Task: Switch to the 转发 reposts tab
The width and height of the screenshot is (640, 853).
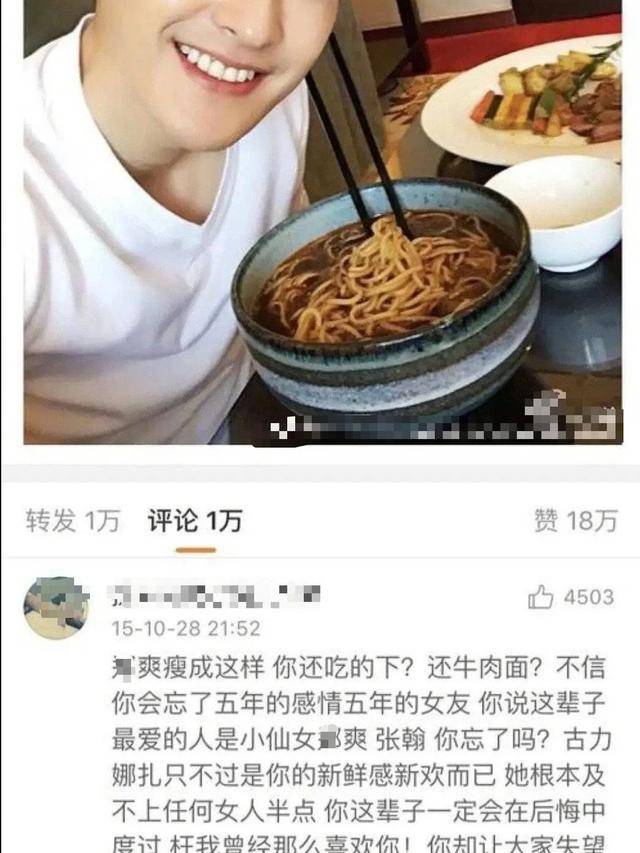Action: coord(72,521)
